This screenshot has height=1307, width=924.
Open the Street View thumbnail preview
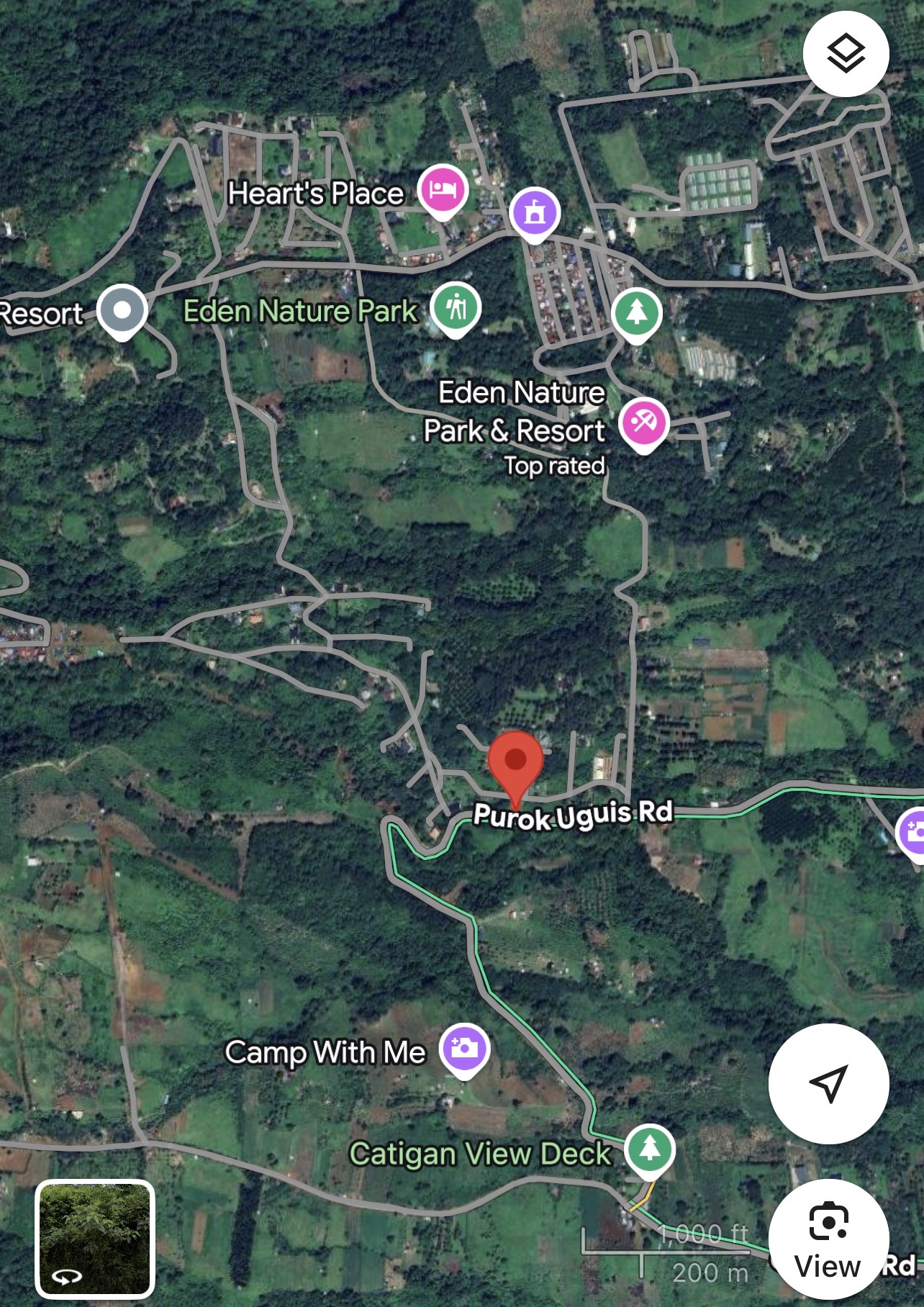95,1238
